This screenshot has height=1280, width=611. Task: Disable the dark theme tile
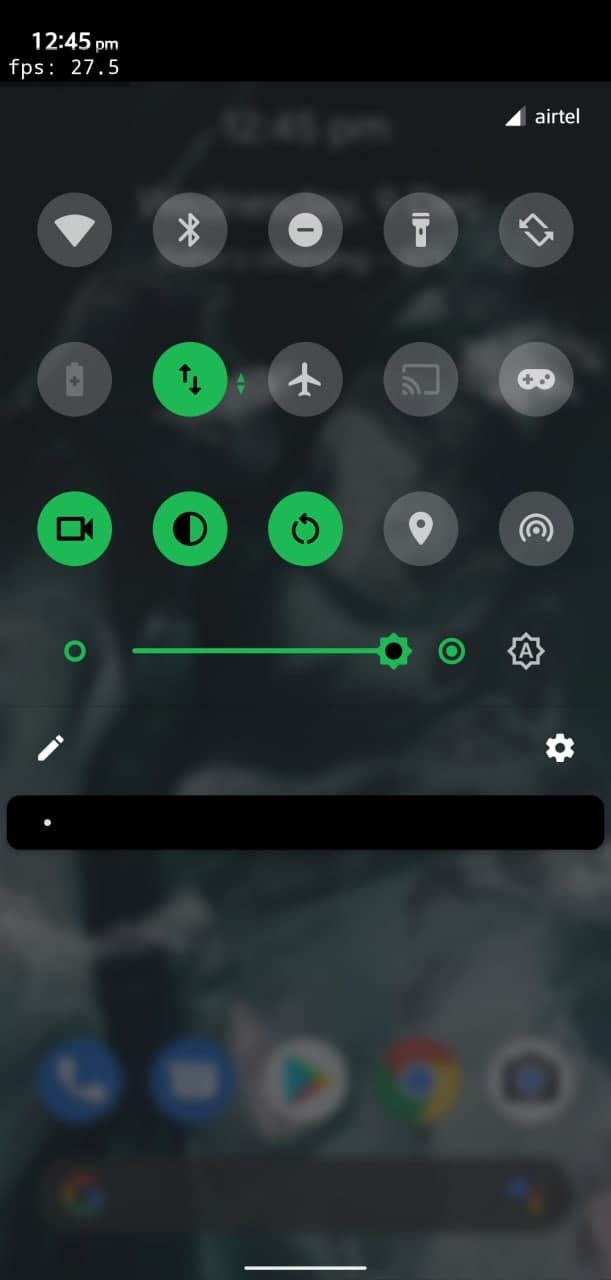190,529
